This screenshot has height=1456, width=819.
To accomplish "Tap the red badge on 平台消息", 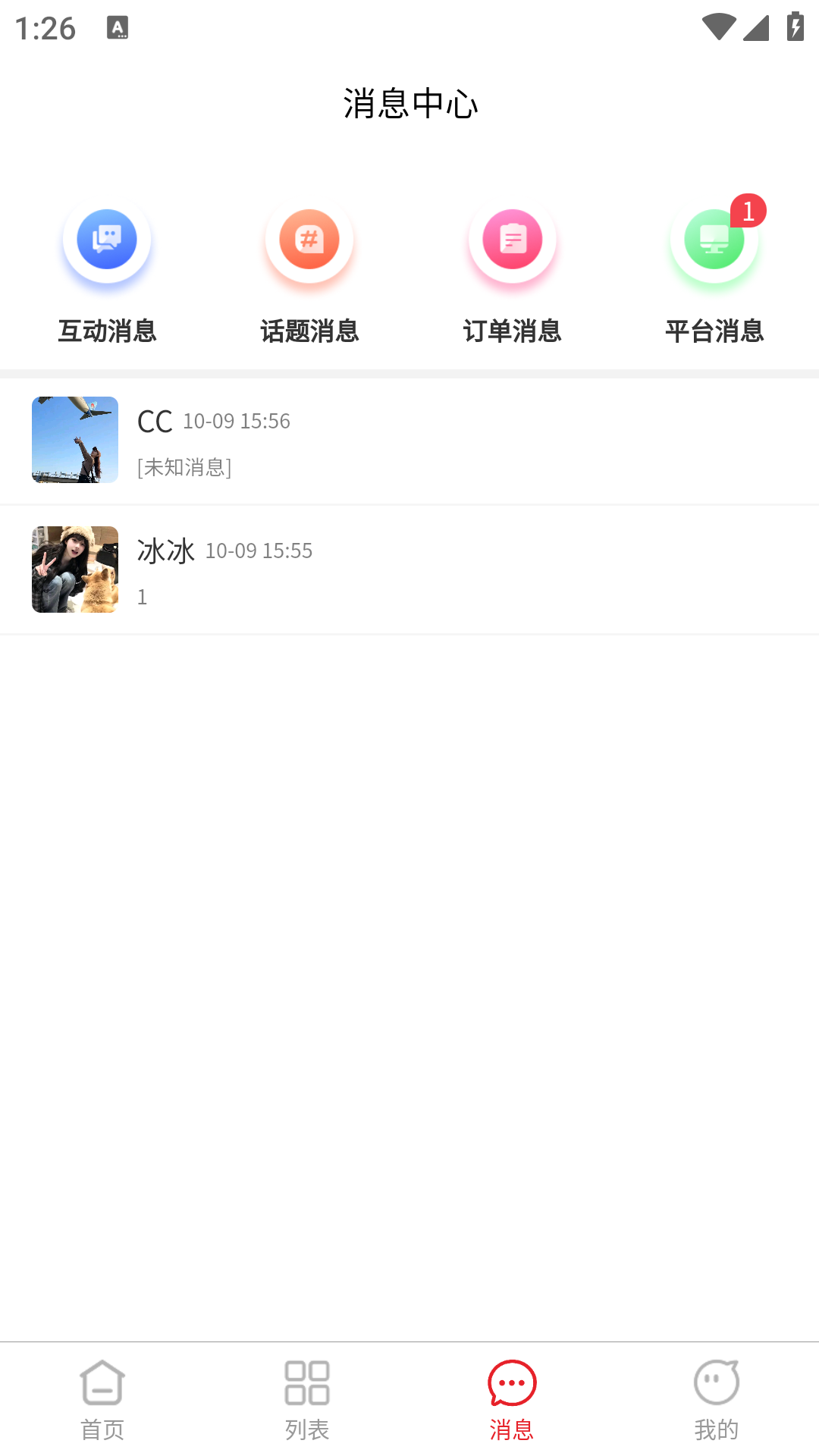I will coord(749,212).
